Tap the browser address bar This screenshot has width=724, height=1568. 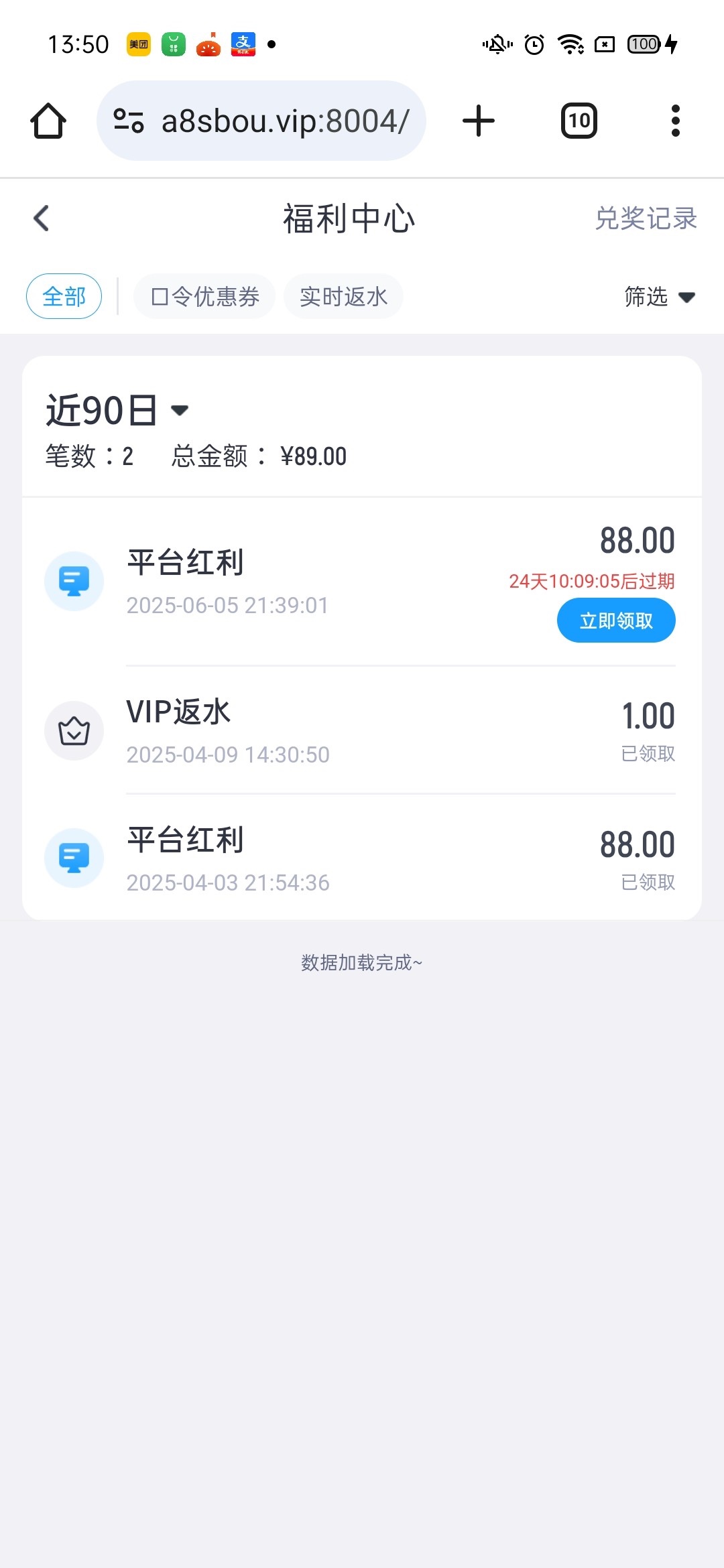(261, 121)
